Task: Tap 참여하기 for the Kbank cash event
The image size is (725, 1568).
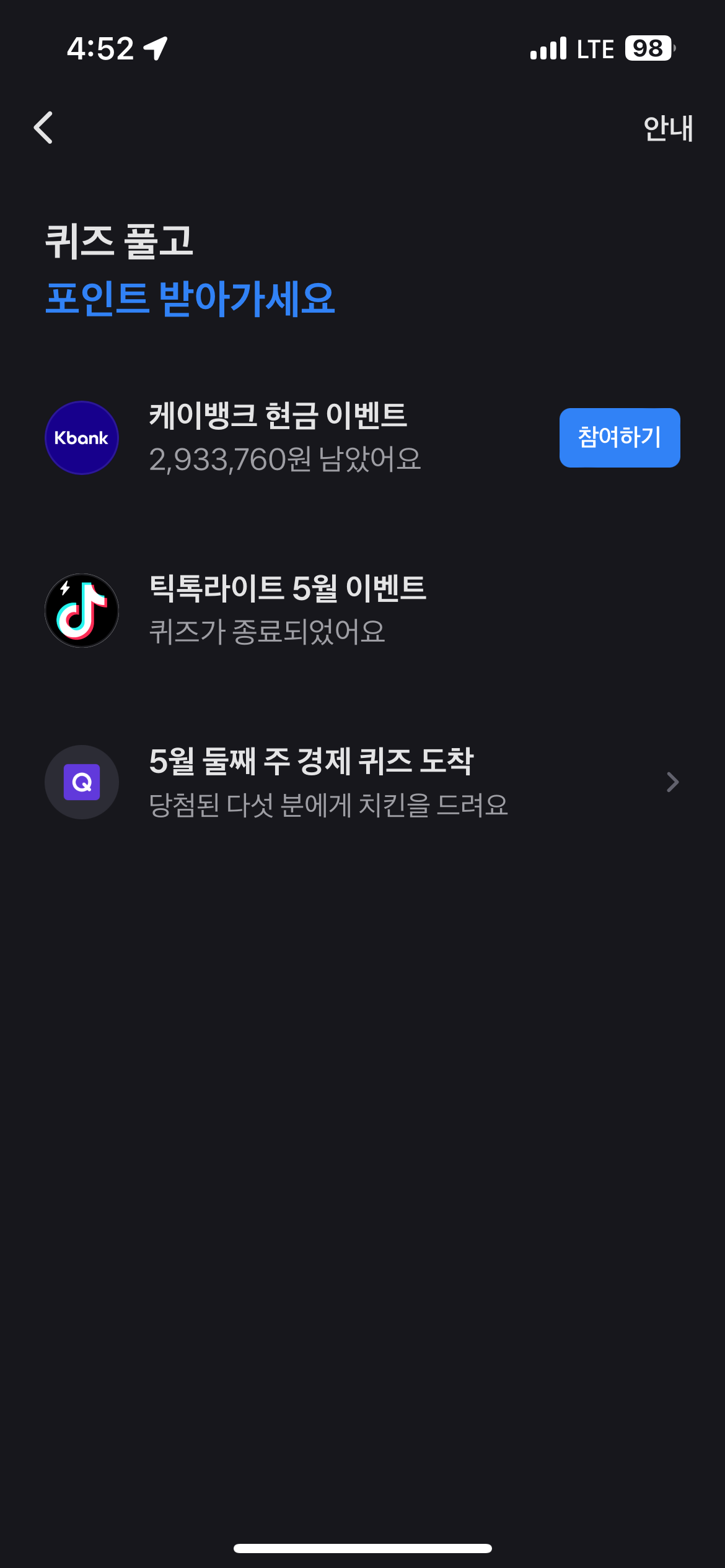Action: (x=619, y=437)
